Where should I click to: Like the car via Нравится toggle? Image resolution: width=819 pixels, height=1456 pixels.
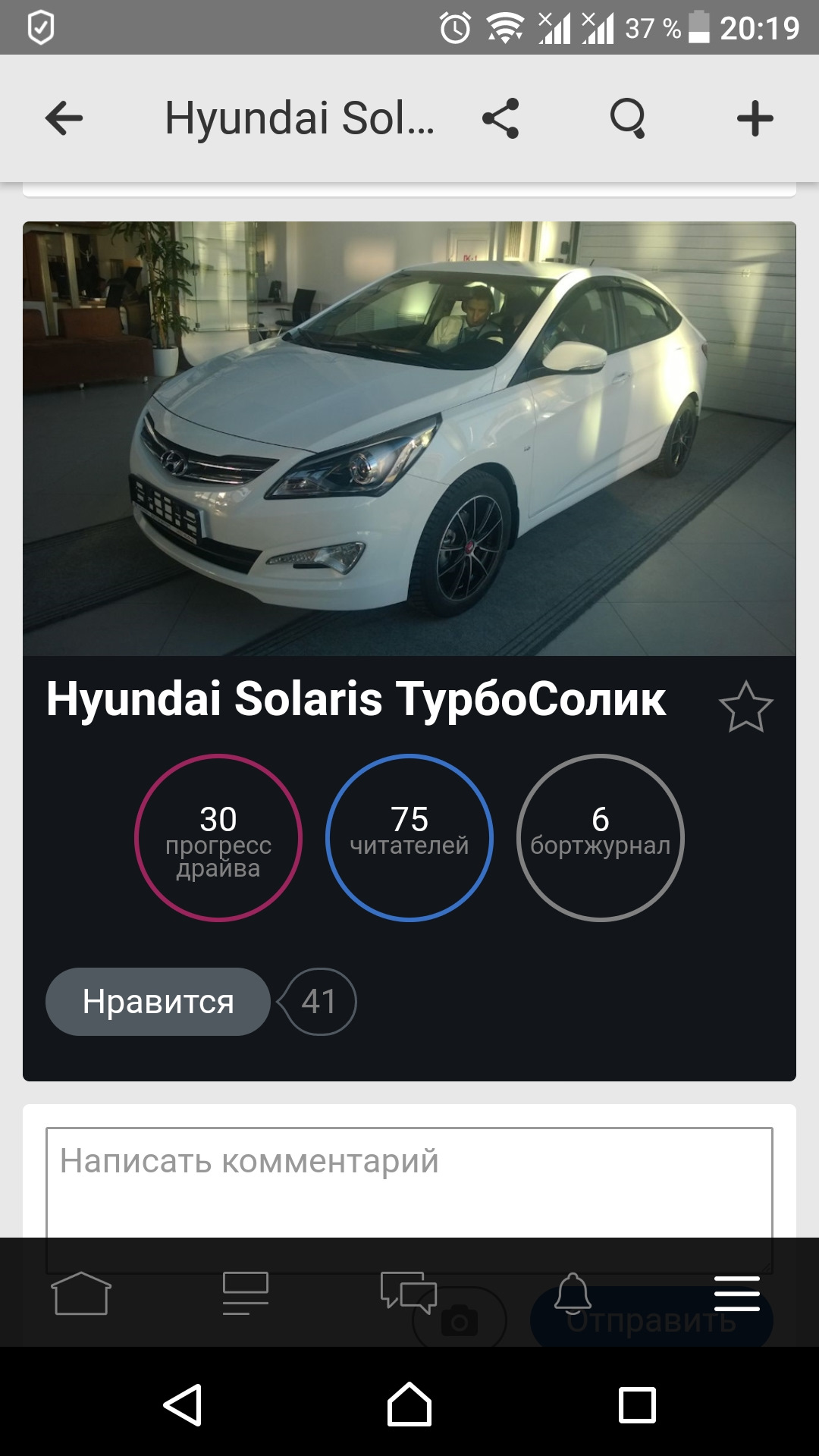pos(157,1001)
